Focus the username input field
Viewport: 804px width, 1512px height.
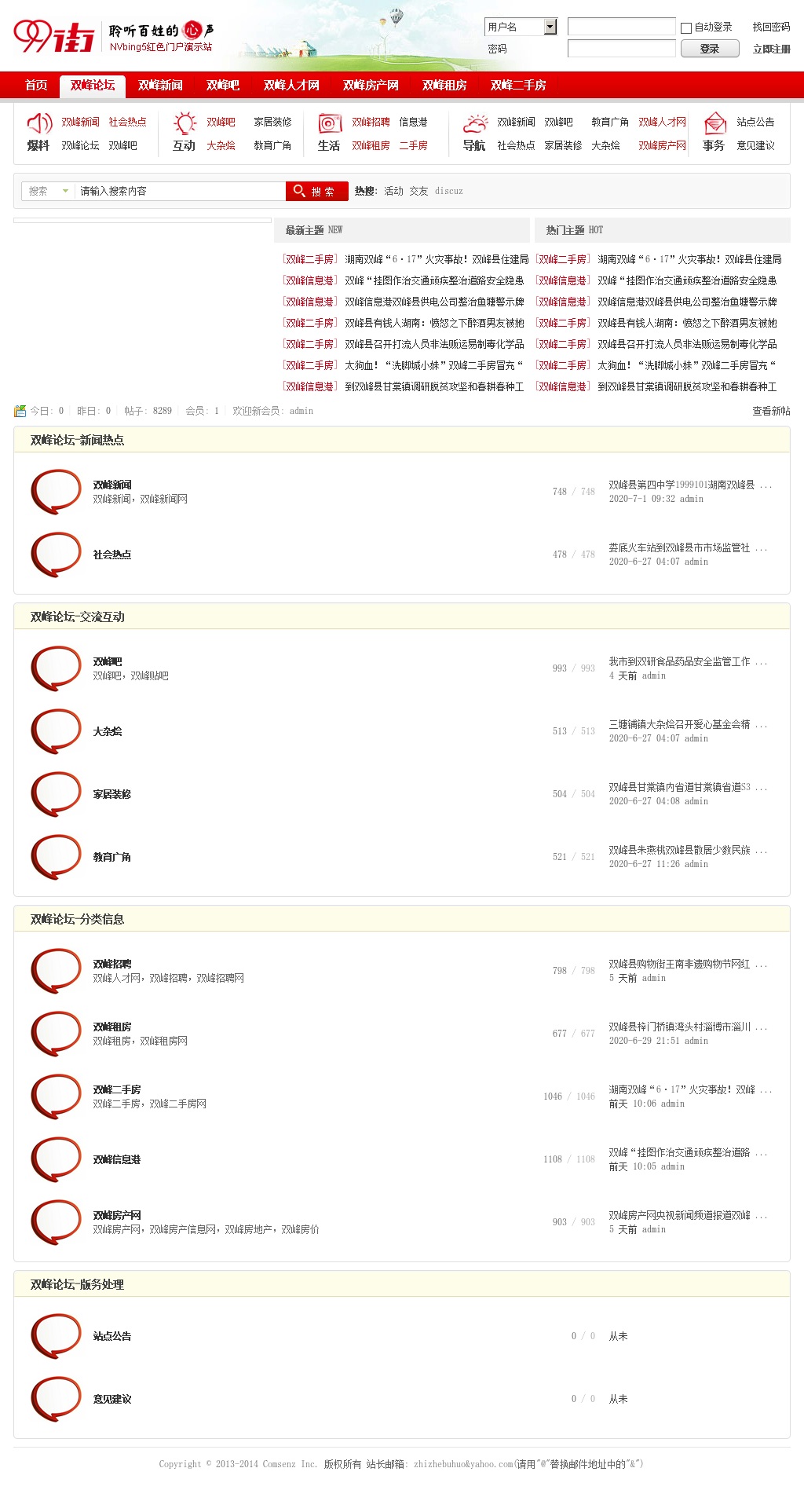point(621,27)
